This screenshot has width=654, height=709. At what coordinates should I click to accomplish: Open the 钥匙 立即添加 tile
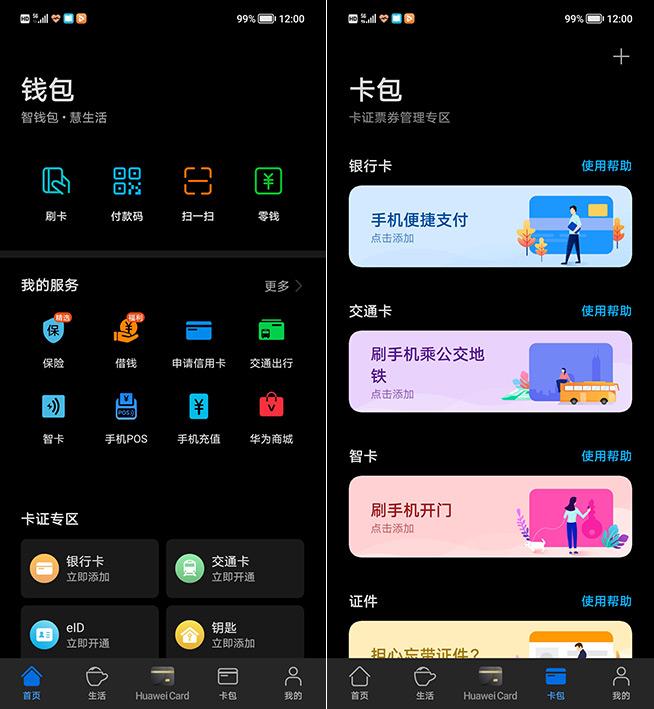pos(235,634)
